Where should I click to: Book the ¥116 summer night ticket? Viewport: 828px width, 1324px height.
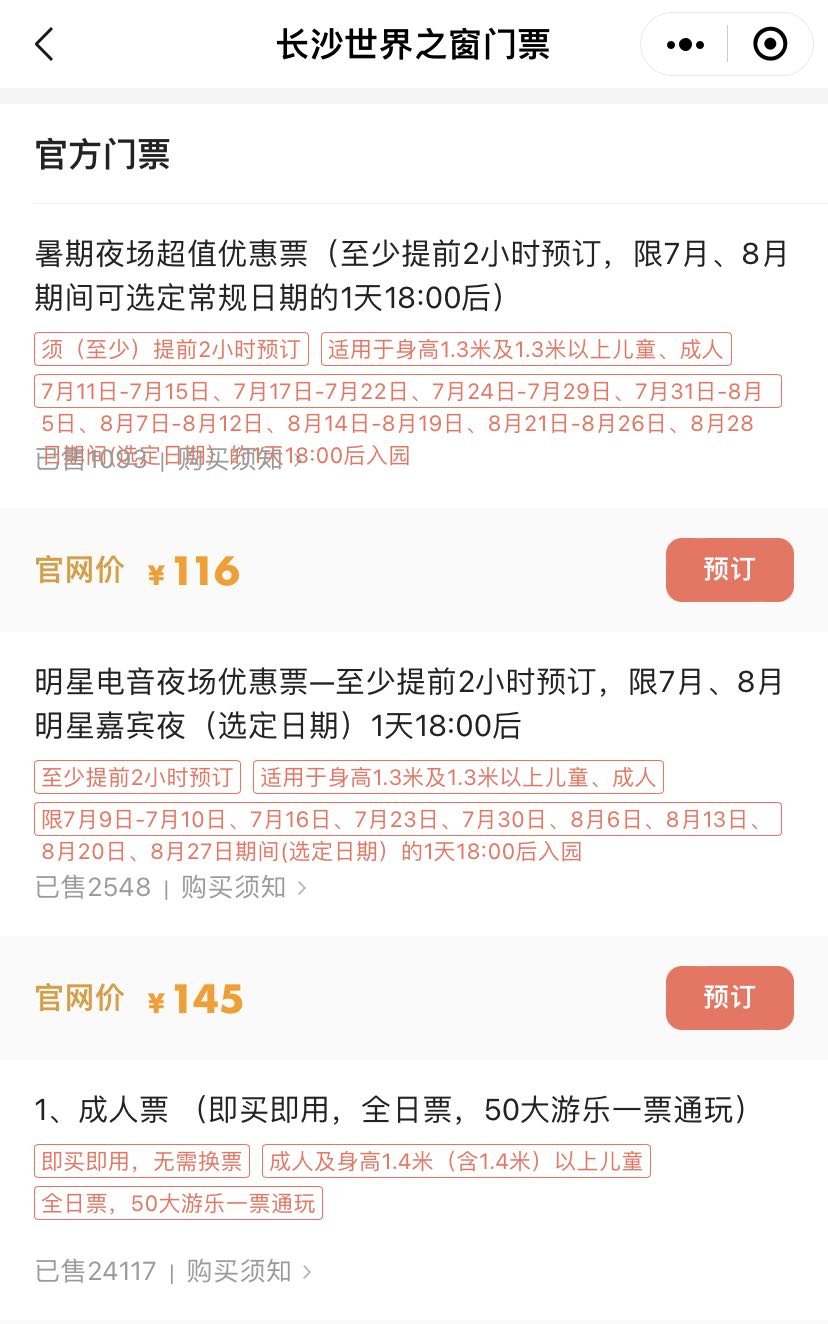click(729, 570)
